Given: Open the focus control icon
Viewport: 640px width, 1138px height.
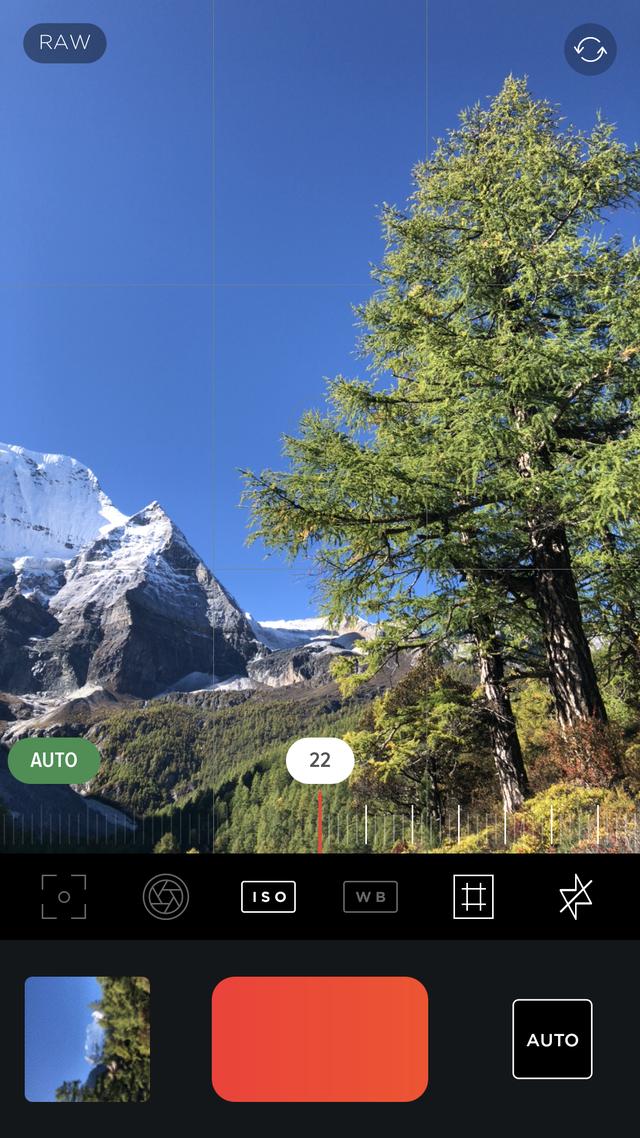Looking at the screenshot, I should (64, 896).
